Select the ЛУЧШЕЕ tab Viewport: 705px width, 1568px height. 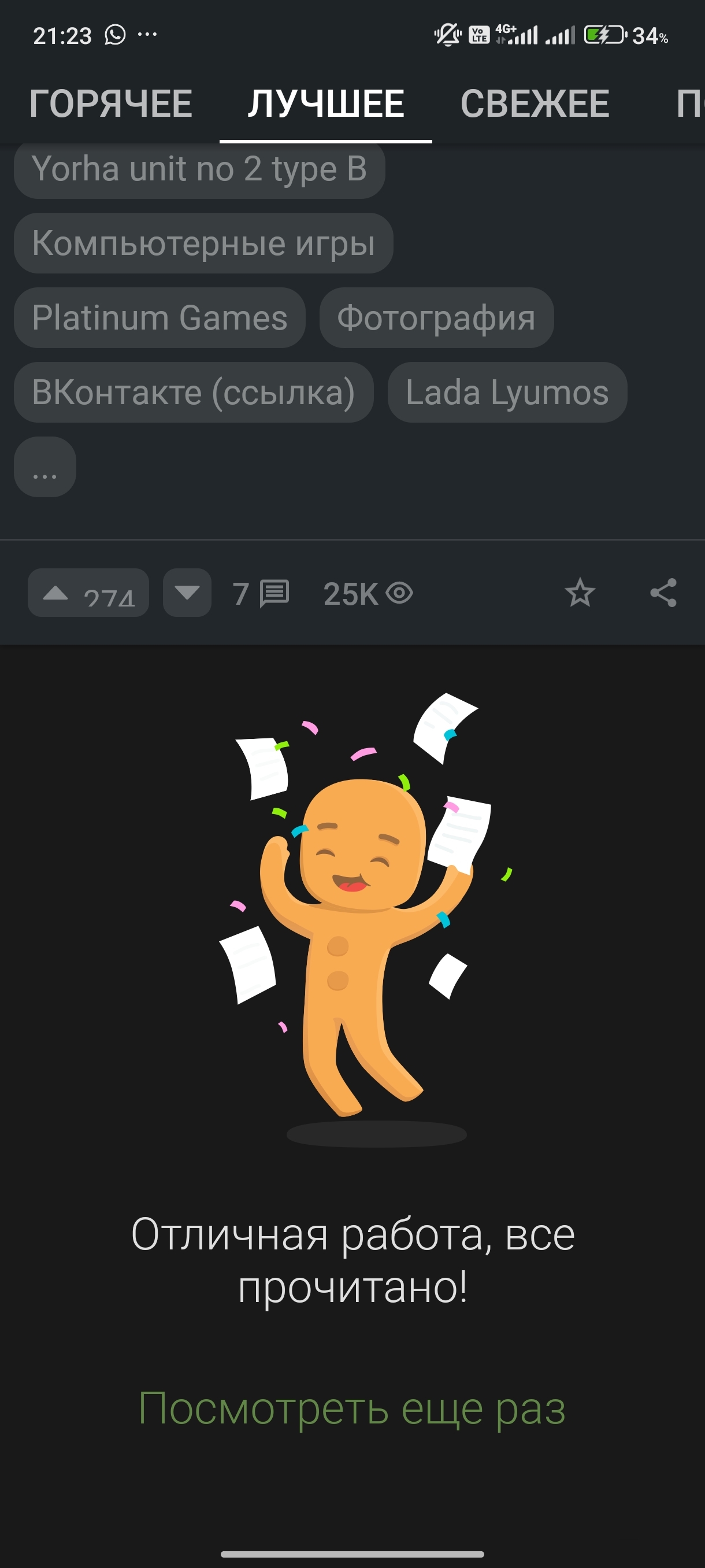pyautogui.click(x=326, y=103)
